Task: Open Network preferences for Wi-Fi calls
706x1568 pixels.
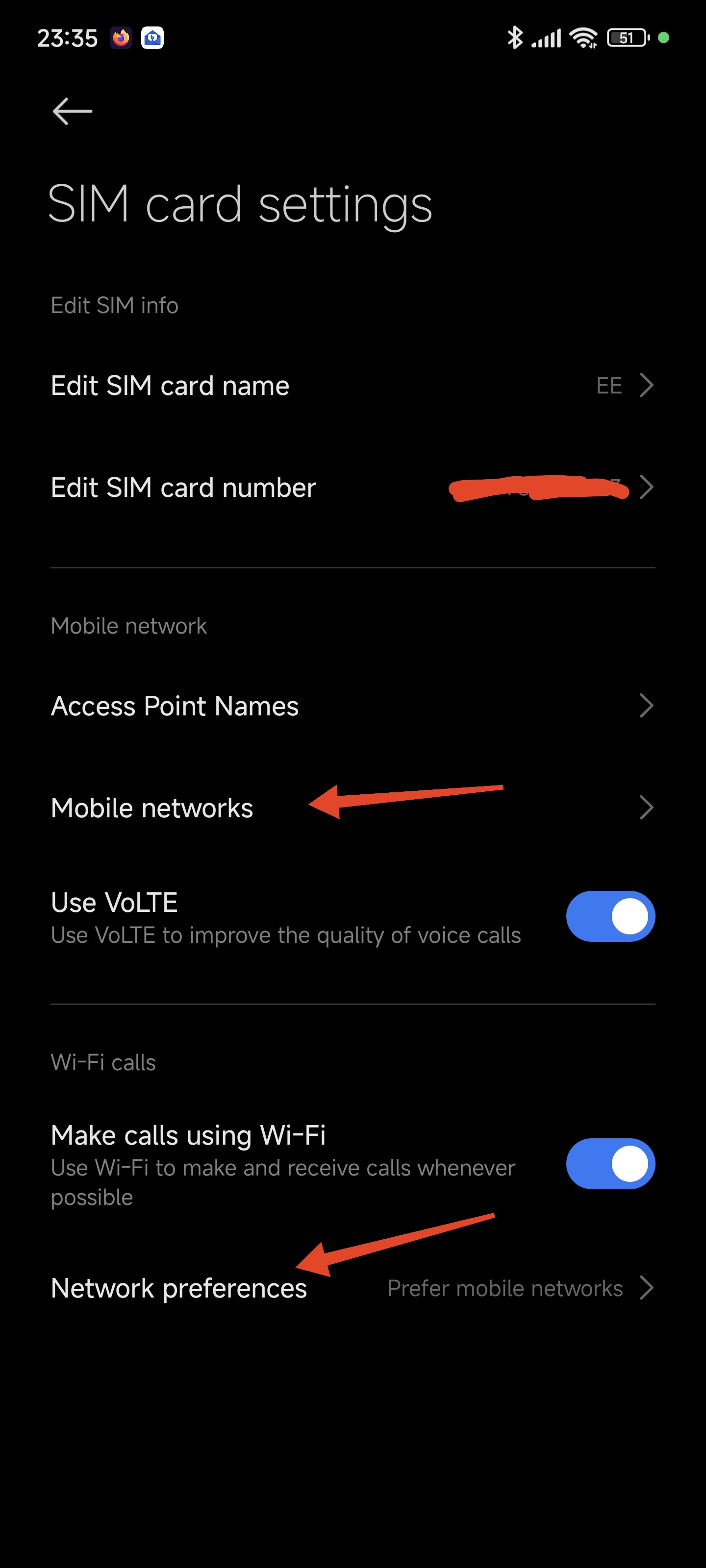Action: pyautogui.click(x=352, y=1289)
